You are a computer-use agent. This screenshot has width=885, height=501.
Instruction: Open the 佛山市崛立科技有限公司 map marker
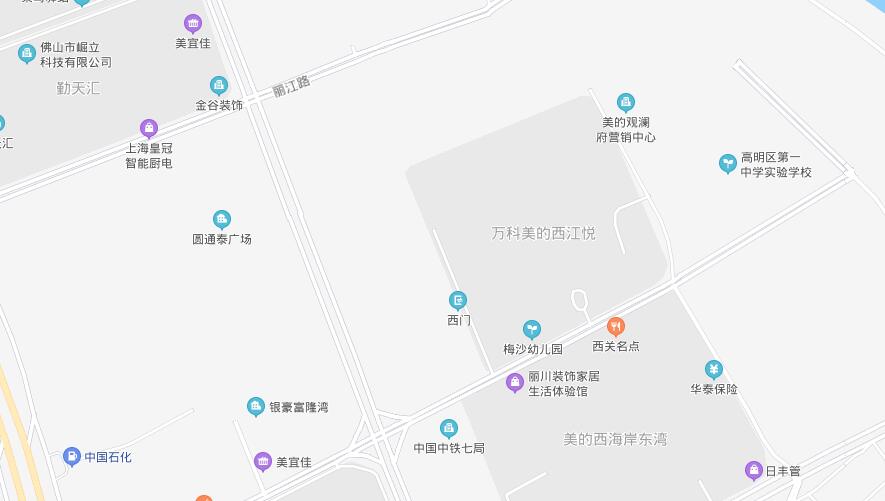[x=27, y=54]
